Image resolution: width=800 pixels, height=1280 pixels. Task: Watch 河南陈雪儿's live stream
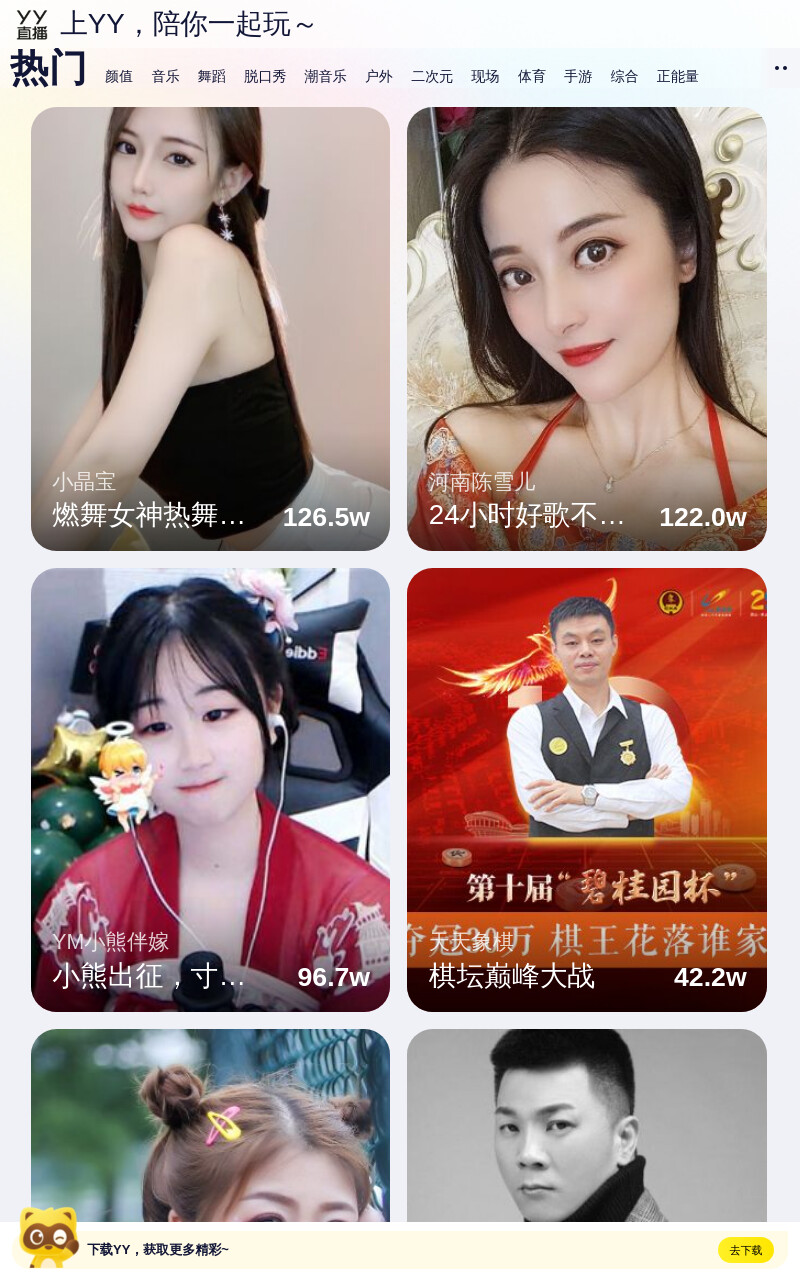(587, 329)
